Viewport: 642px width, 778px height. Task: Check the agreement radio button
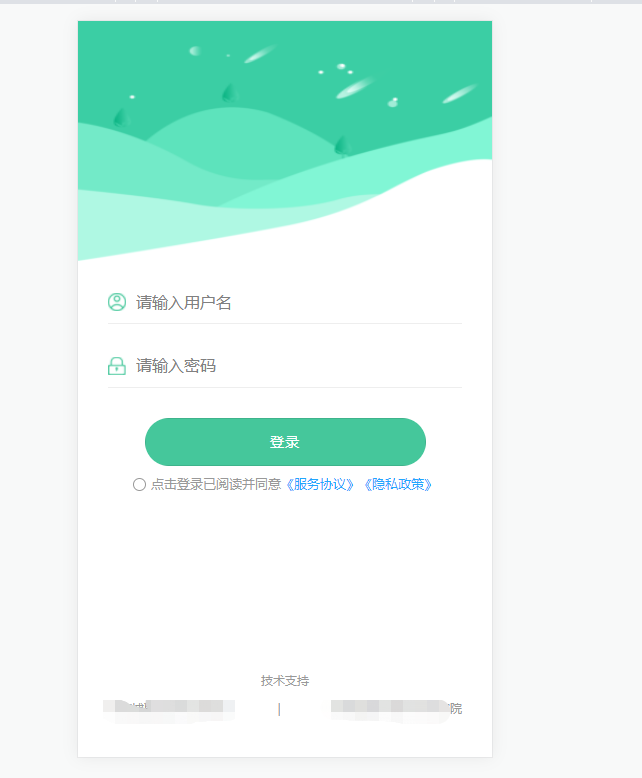[139, 485]
